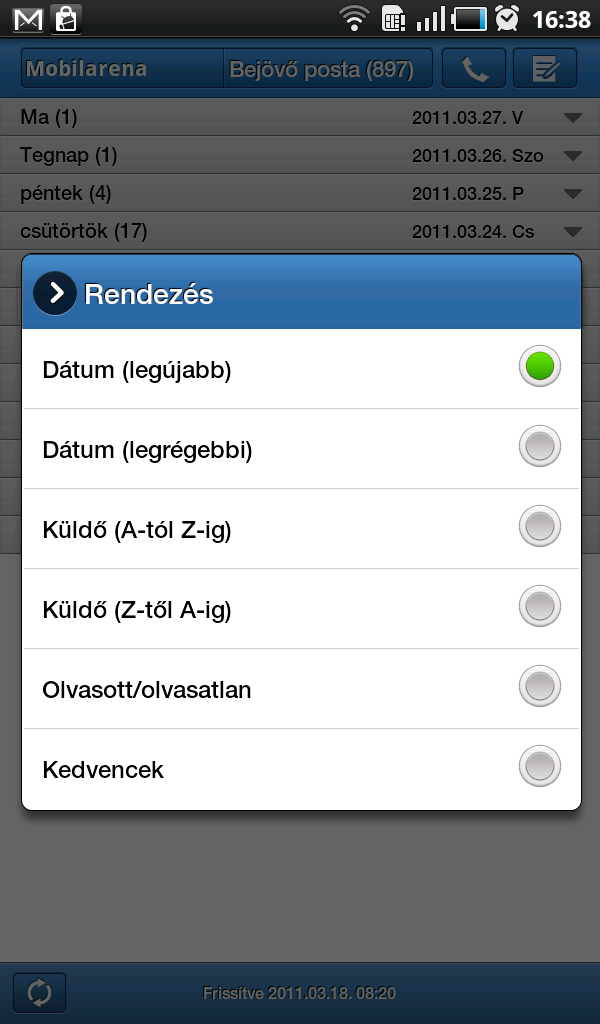This screenshot has width=600, height=1024.
Task: Choose Dátum (legrégebbi) sorting
Action: click(301, 449)
